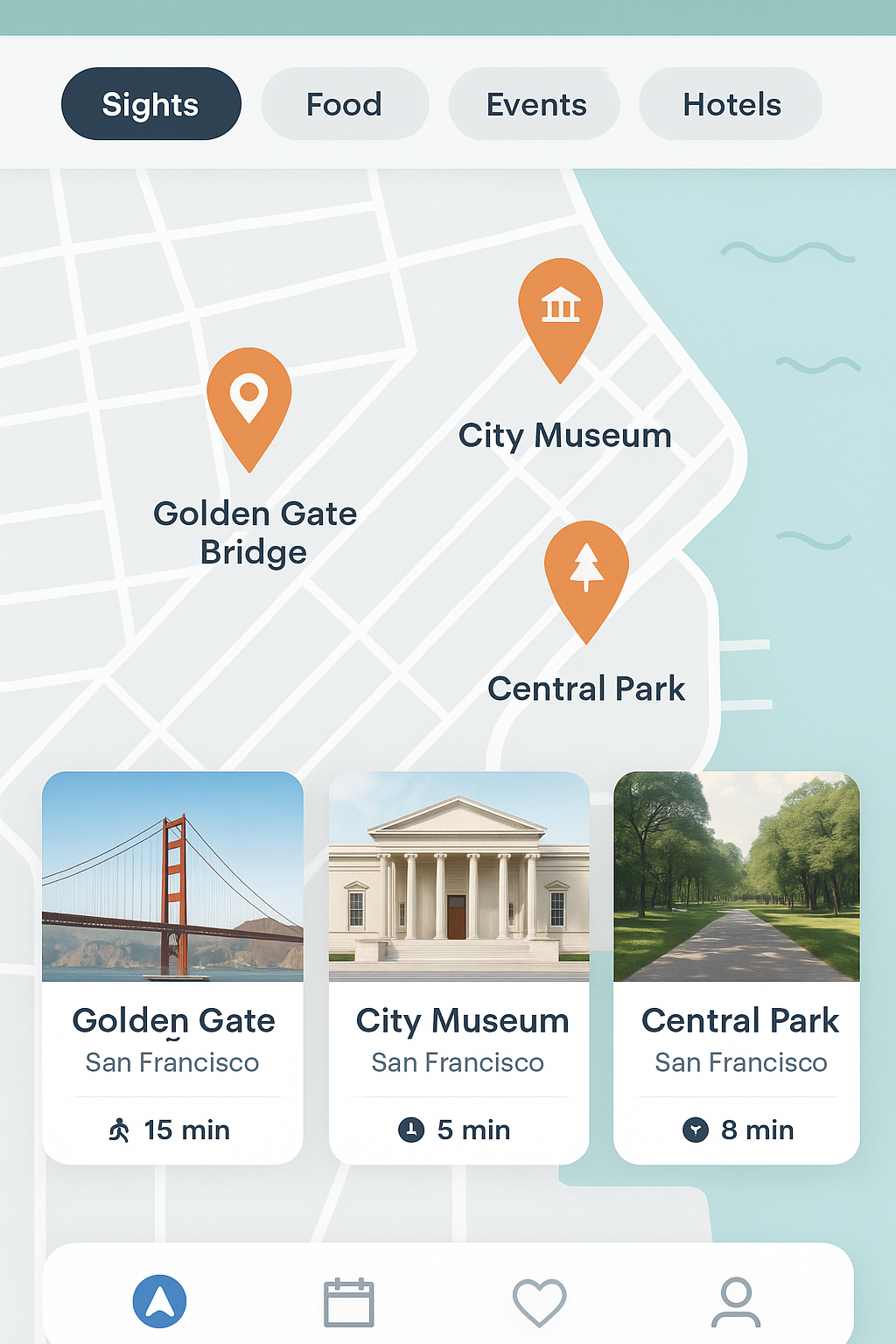Select the Sights filter chip
This screenshot has height=1344, width=896.
coord(150,104)
